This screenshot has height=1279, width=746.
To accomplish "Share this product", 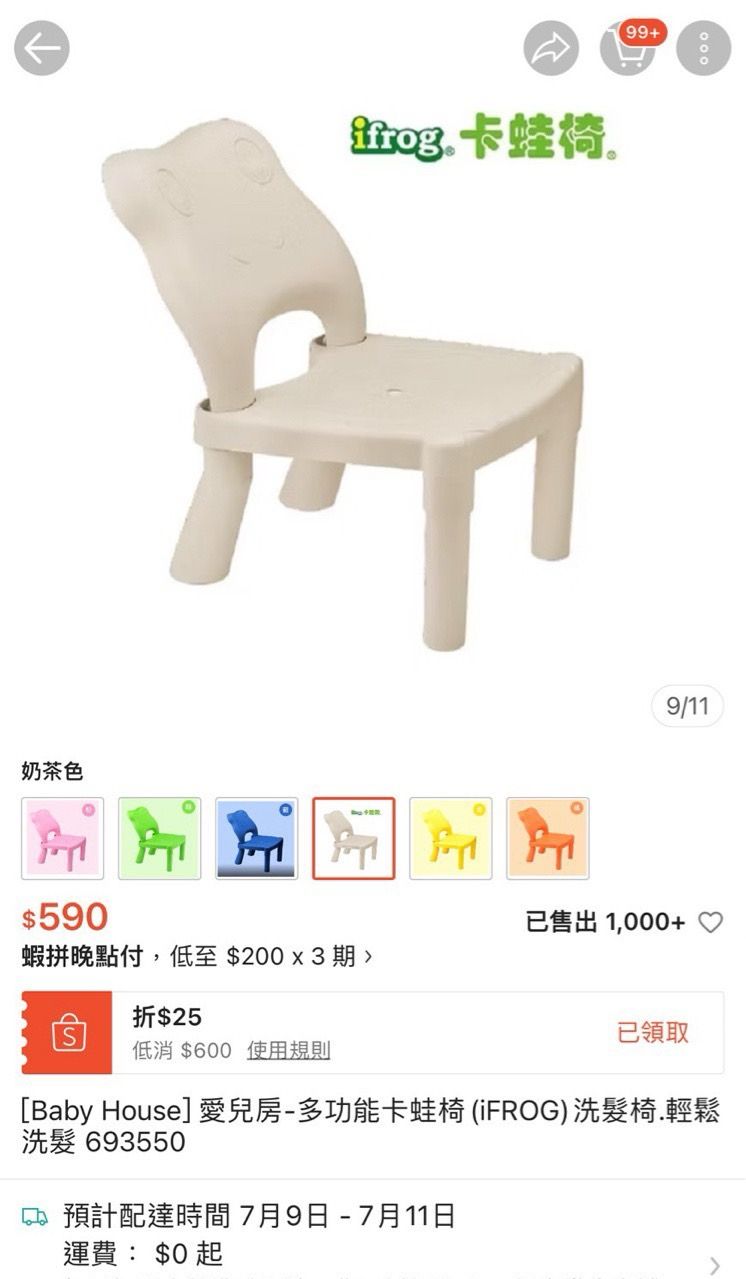I will point(551,48).
